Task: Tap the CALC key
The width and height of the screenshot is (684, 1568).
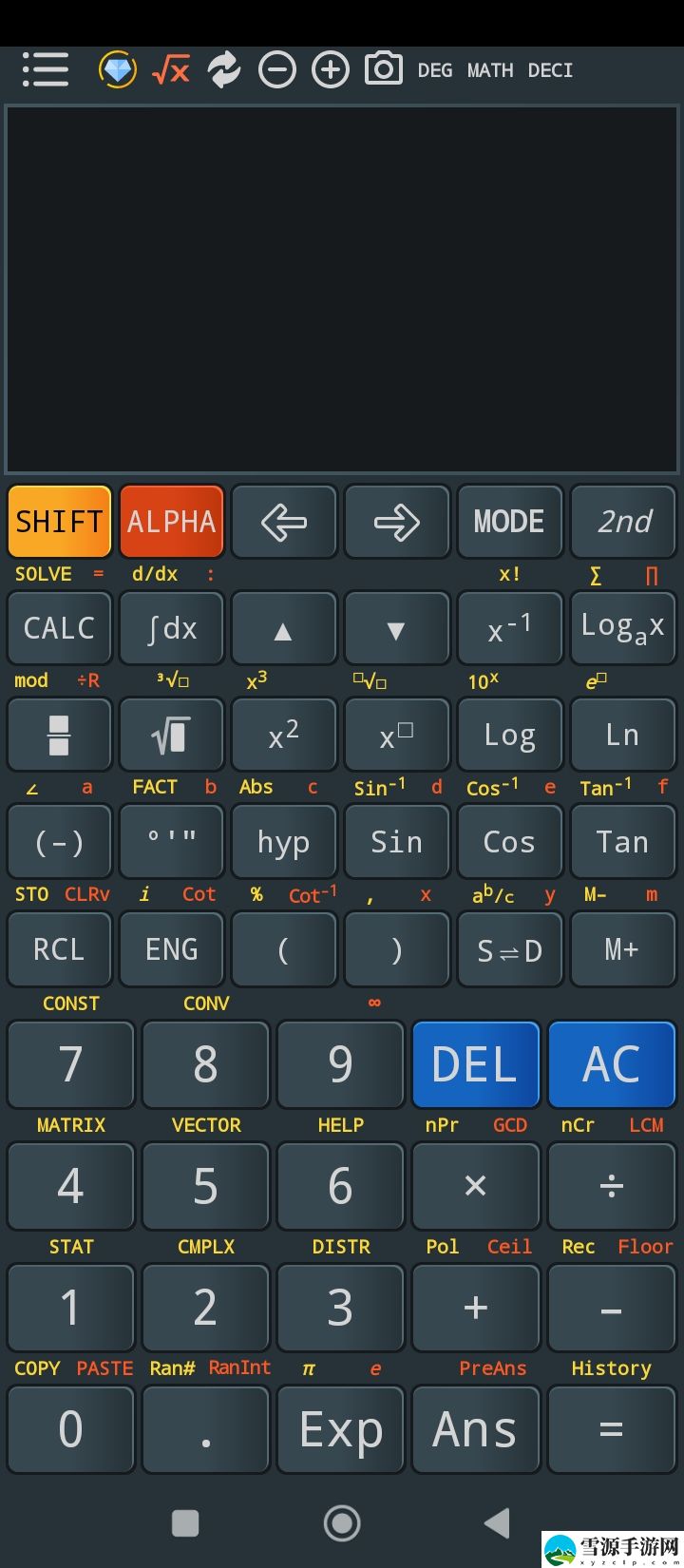Action: (59, 628)
